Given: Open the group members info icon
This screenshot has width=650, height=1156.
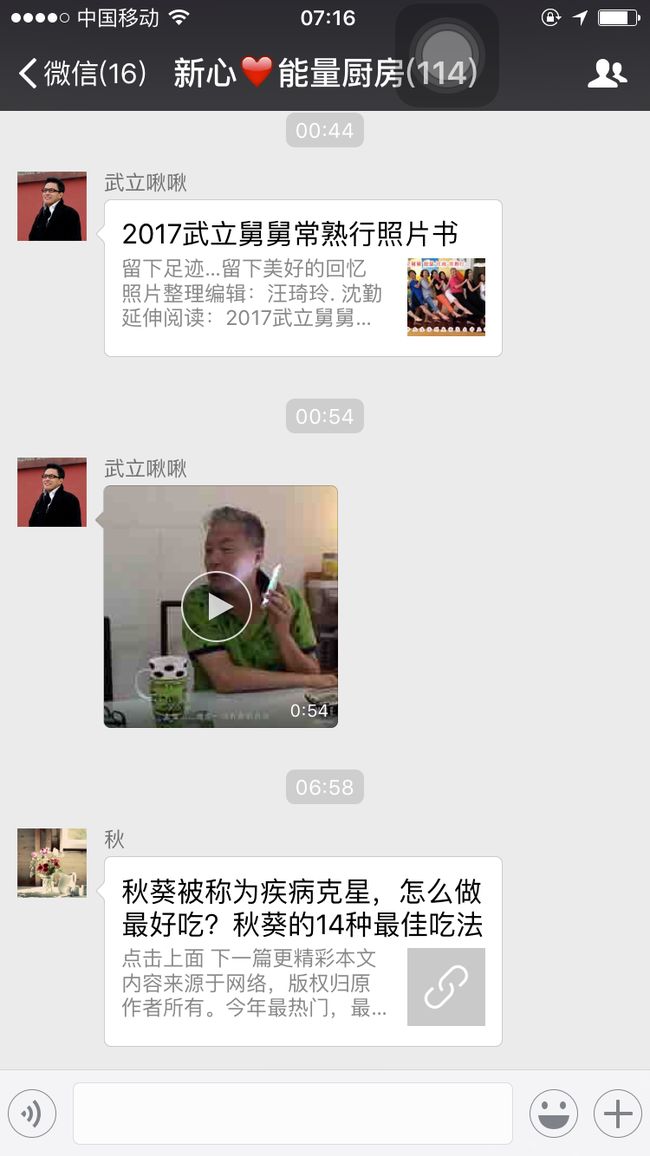Looking at the screenshot, I should pos(607,73).
